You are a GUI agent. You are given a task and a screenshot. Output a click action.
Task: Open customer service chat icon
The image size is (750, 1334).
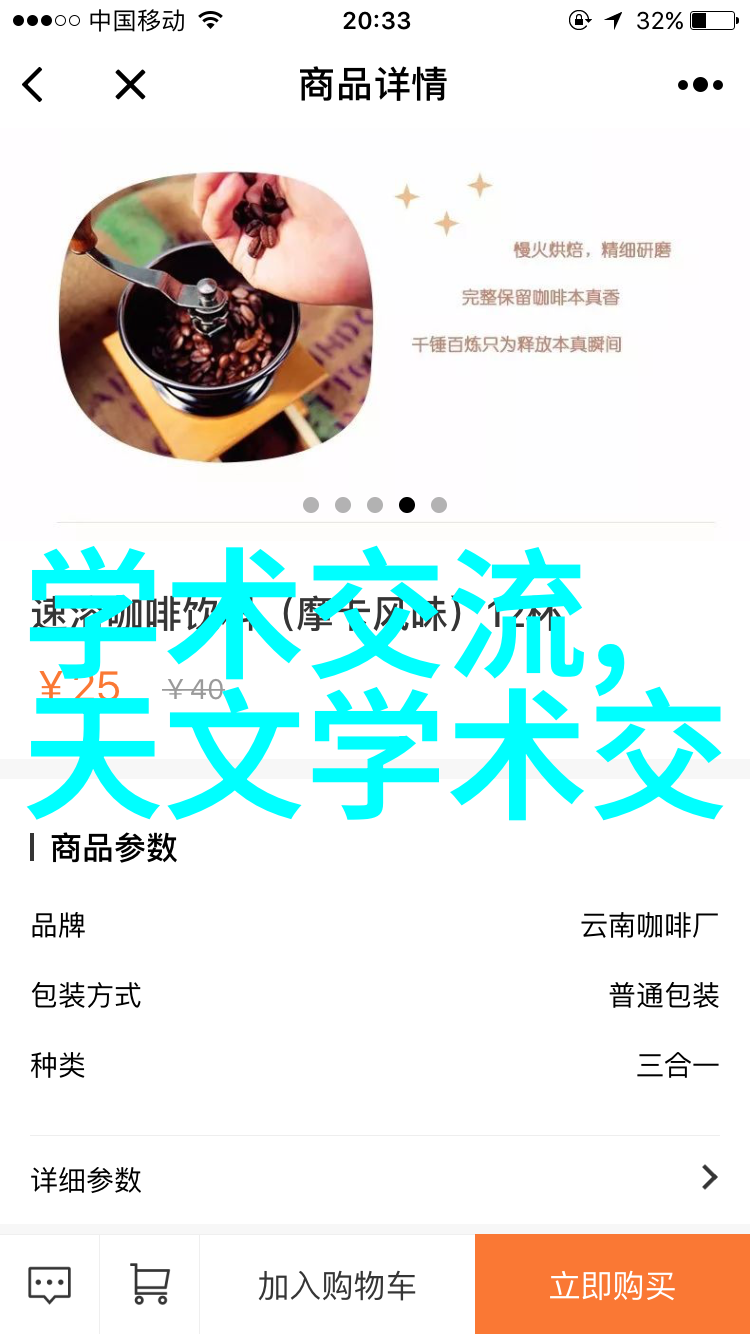pos(49,1285)
